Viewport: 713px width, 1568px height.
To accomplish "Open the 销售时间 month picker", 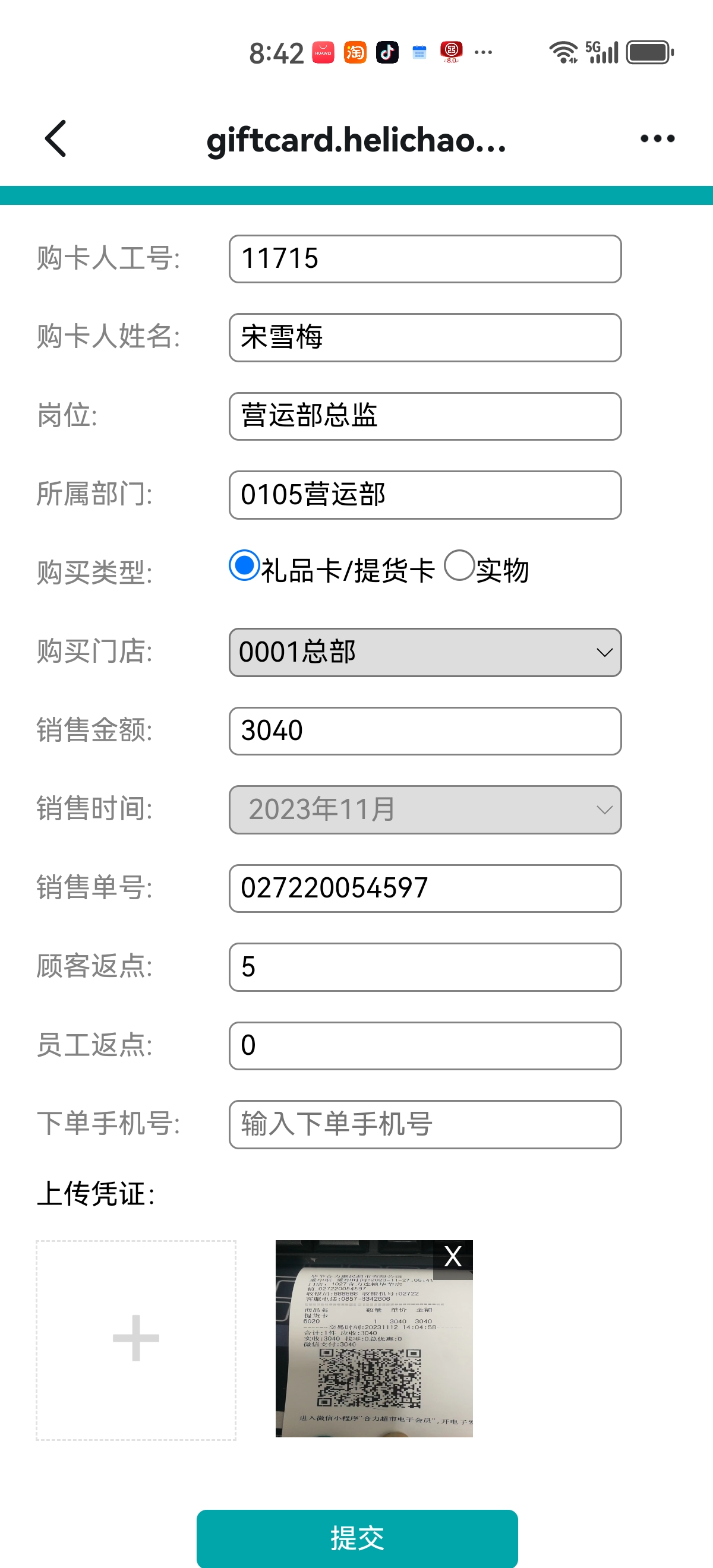I will point(424,810).
